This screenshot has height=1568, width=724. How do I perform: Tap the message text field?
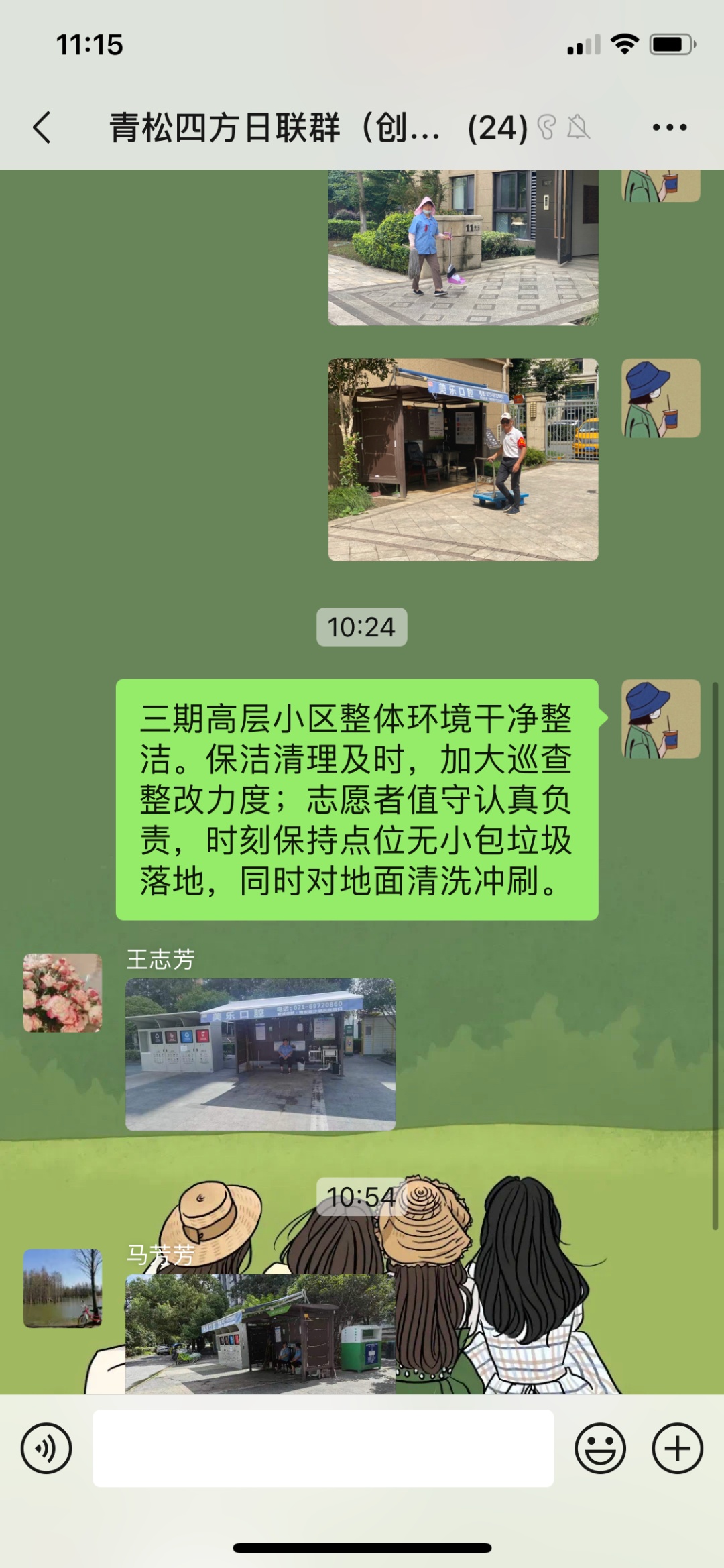[x=323, y=1448]
